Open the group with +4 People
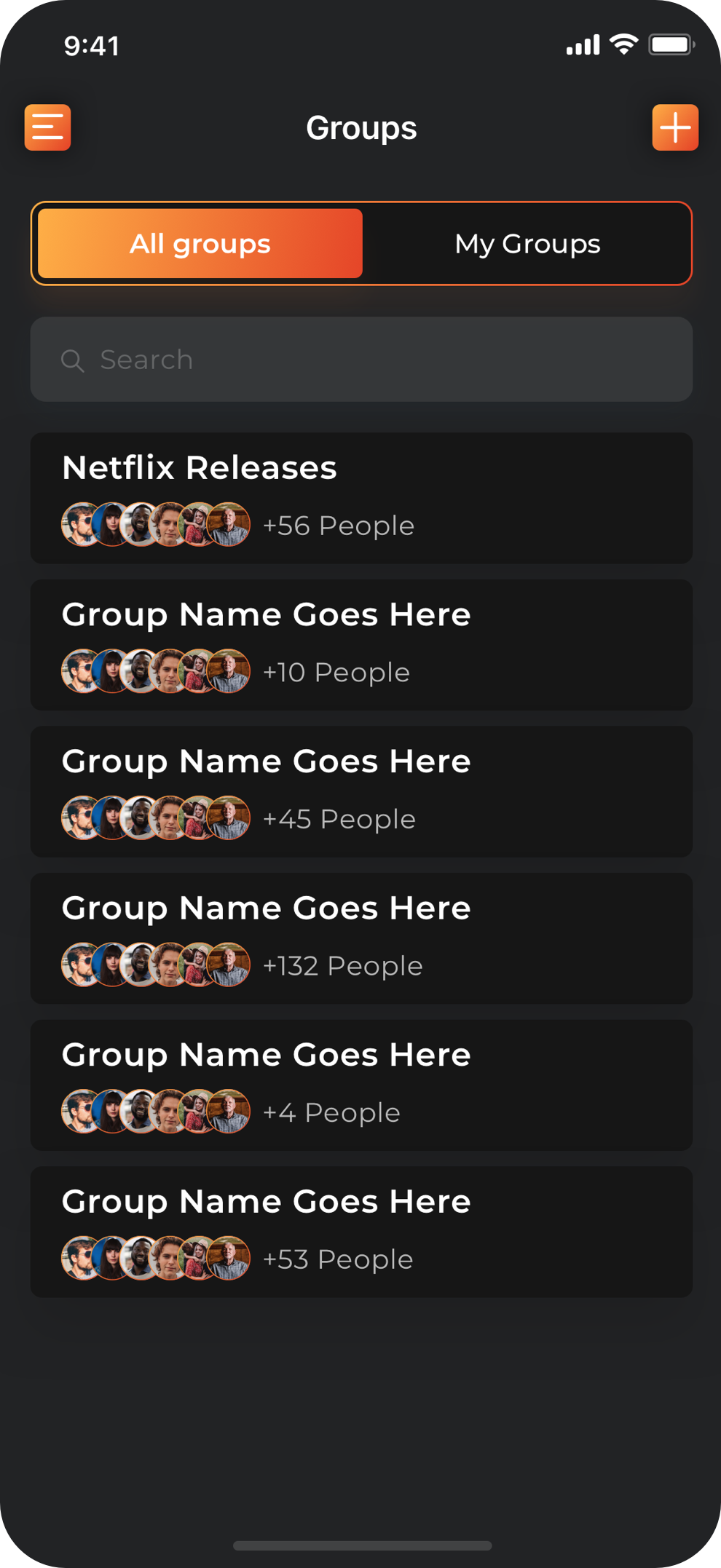Image resolution: width=721 pixels, height=1568 pixels. 361,1085
